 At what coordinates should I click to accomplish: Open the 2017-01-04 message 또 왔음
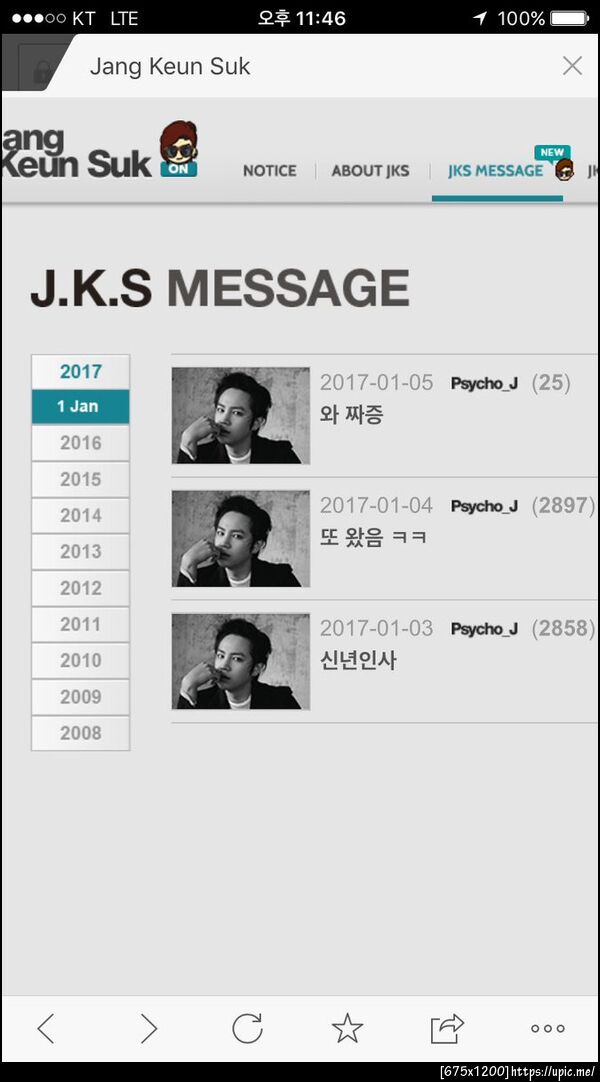click(x=372, y=537)
